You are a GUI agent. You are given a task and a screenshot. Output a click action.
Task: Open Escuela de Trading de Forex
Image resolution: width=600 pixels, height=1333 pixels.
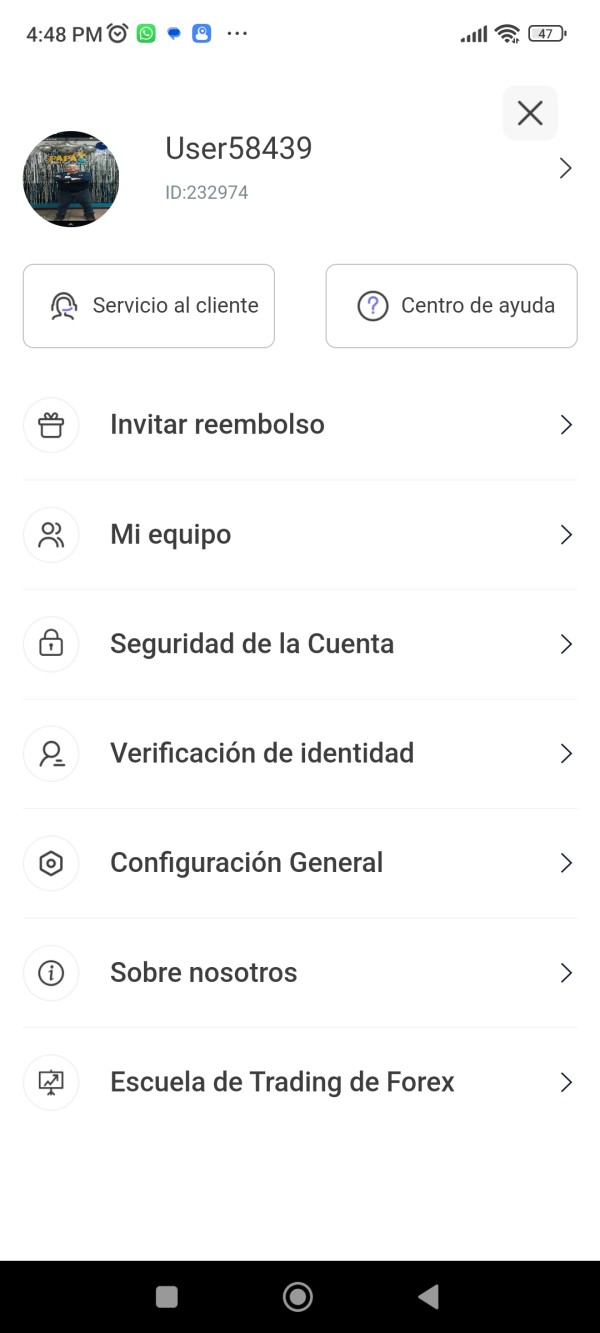click(x=300, y=1082)
